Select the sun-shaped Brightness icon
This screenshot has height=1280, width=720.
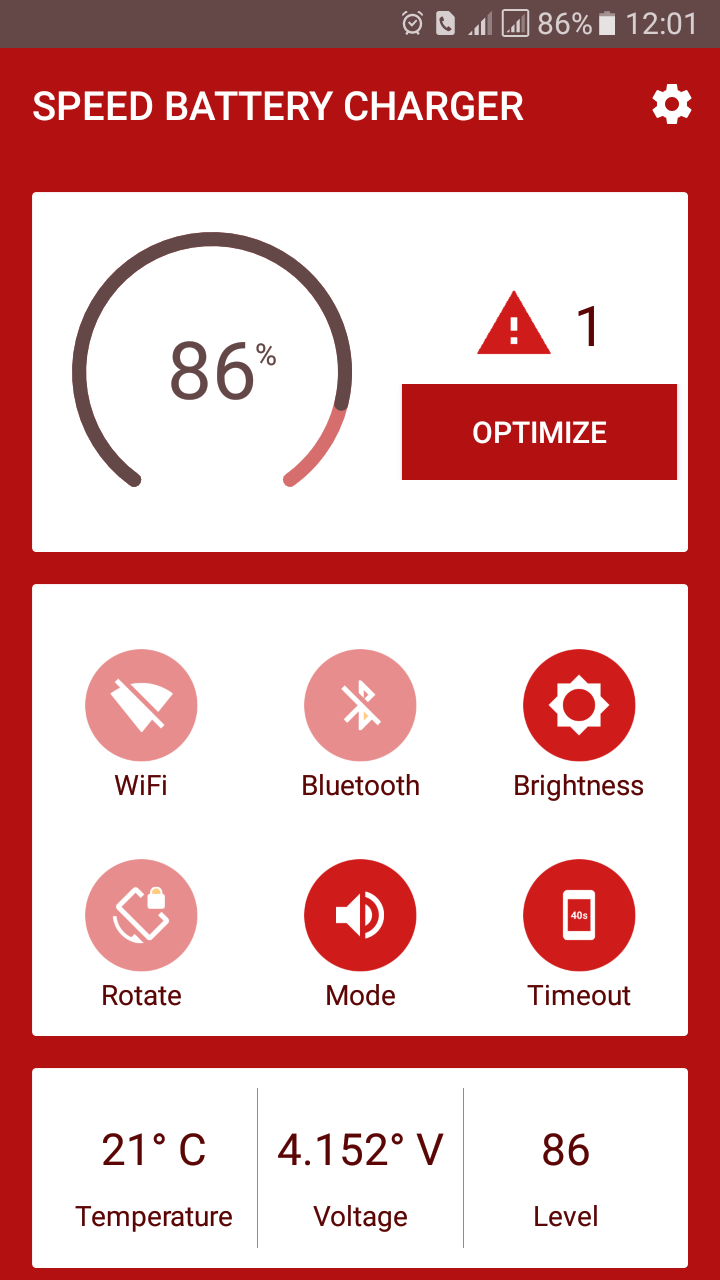click(579, 704)
